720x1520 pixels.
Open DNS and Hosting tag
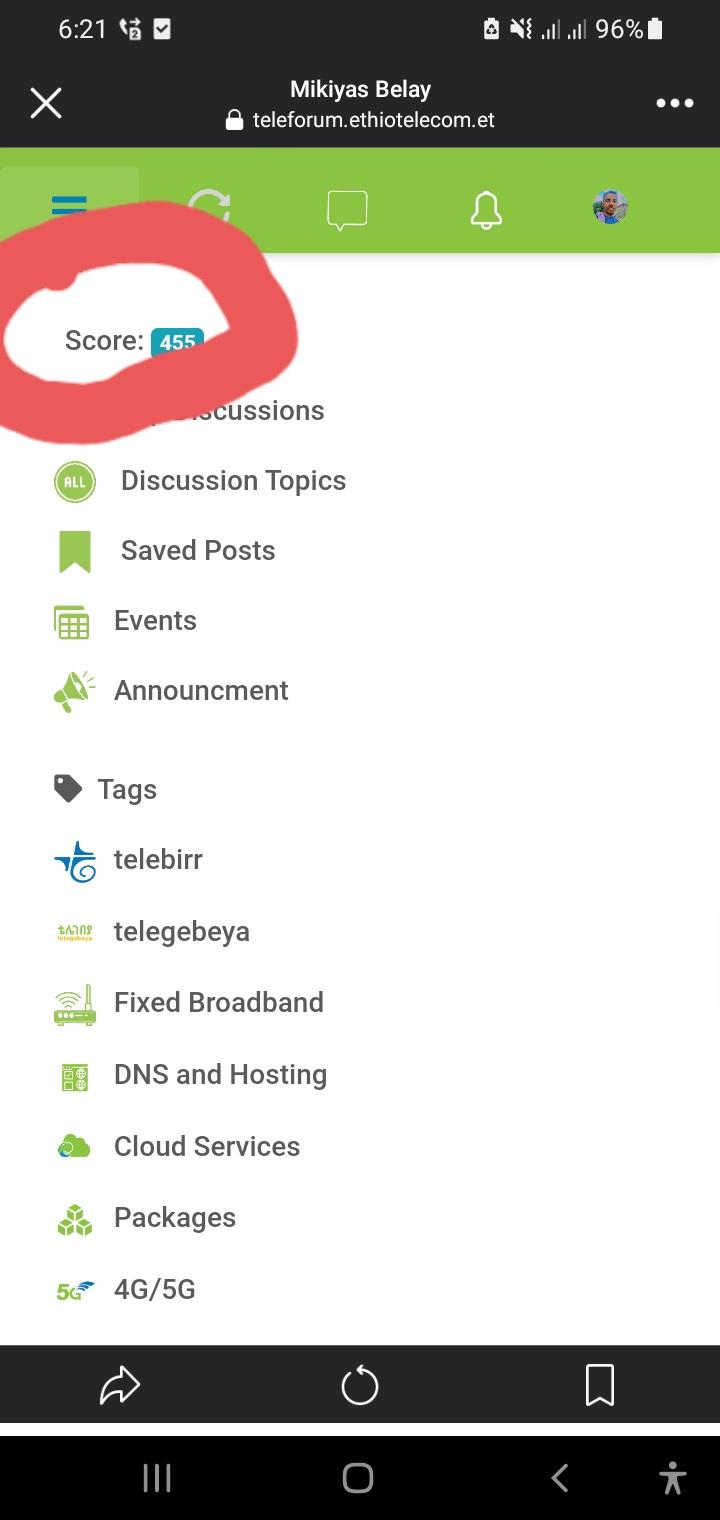[x=190, y=1075]
